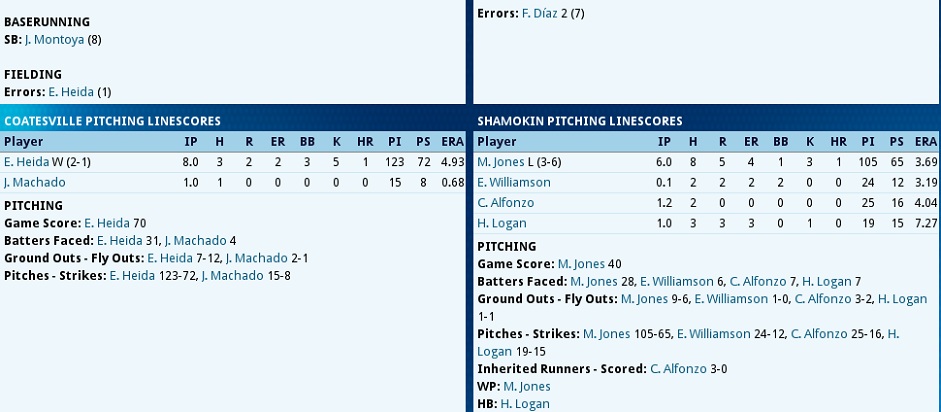View E. Williamson in Shamokin pitching table
The image size is (941, 412).
[x=514, y=182]
